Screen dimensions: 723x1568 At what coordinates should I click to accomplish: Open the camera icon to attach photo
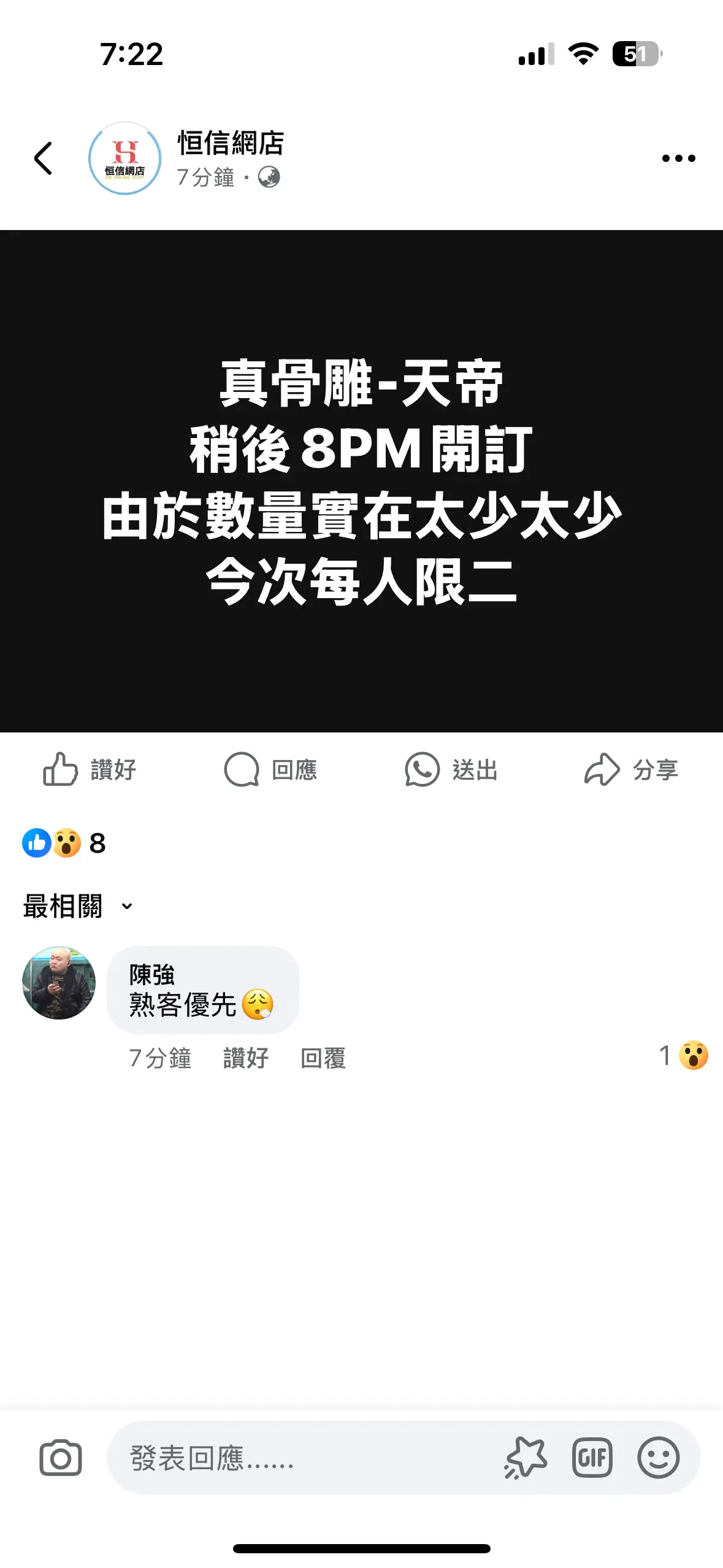pos(61,1458)
